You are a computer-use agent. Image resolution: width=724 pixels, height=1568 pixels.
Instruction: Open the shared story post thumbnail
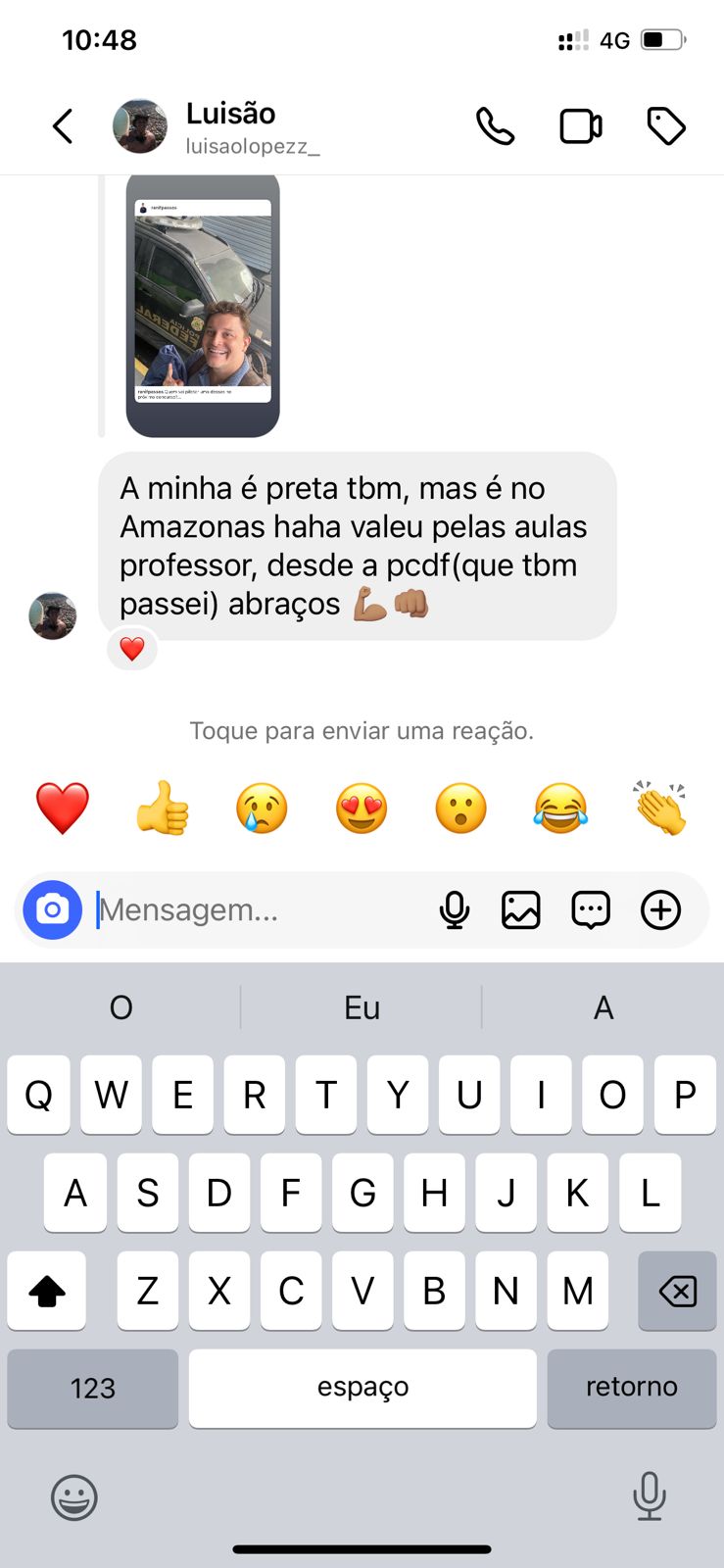coord(203,304)
